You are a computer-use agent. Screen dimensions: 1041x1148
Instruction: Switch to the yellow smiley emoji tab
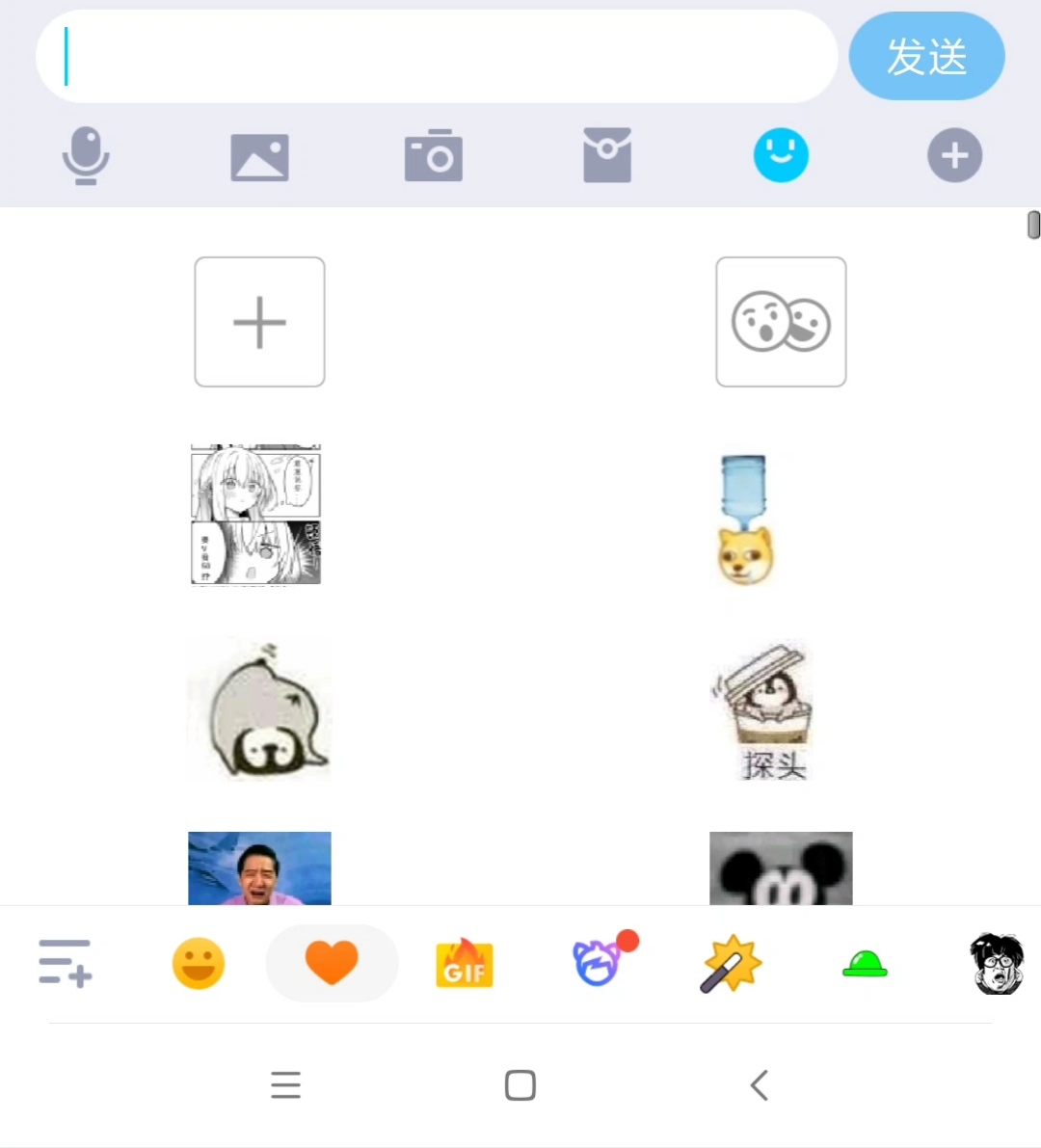pos(199,963)
